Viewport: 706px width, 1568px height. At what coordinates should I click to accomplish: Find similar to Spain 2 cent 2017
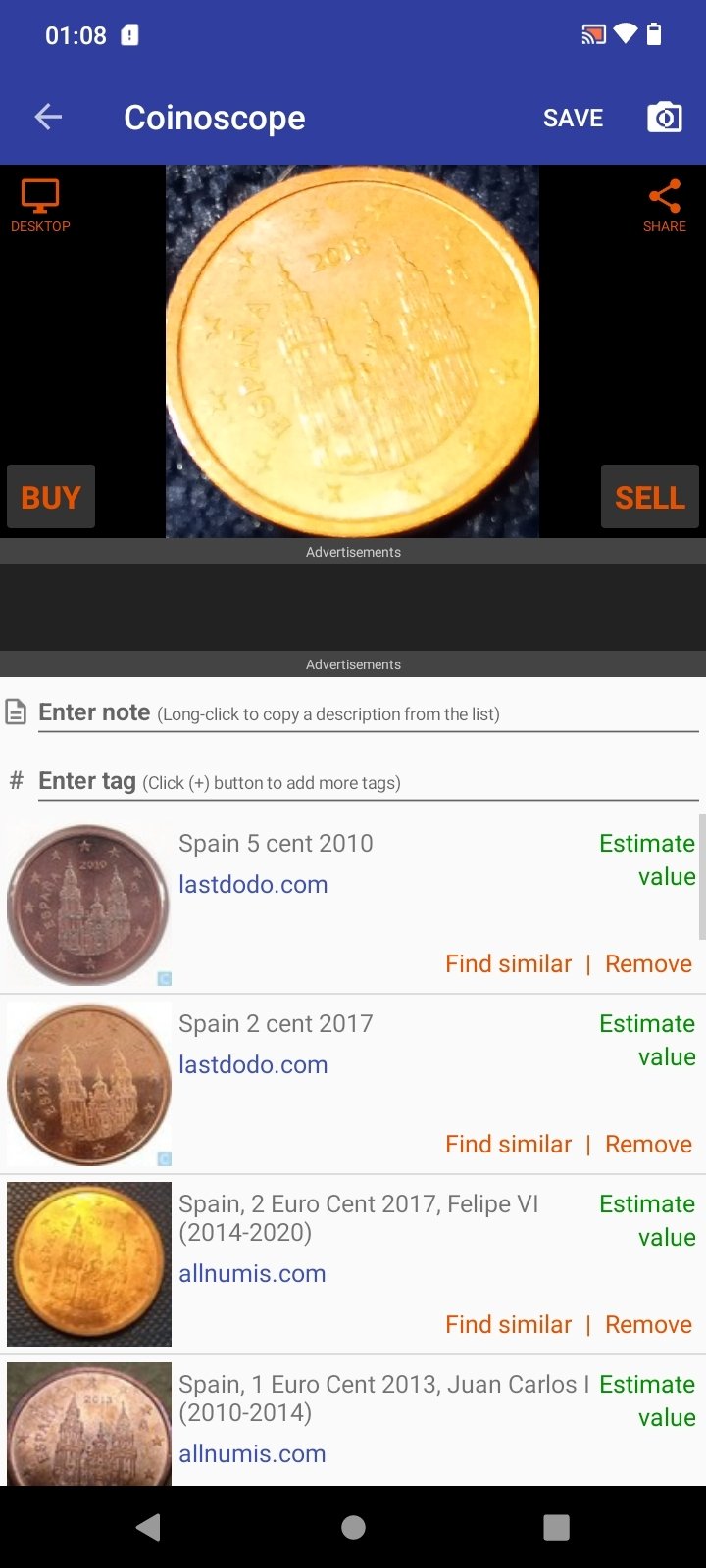coord(508,1144)
